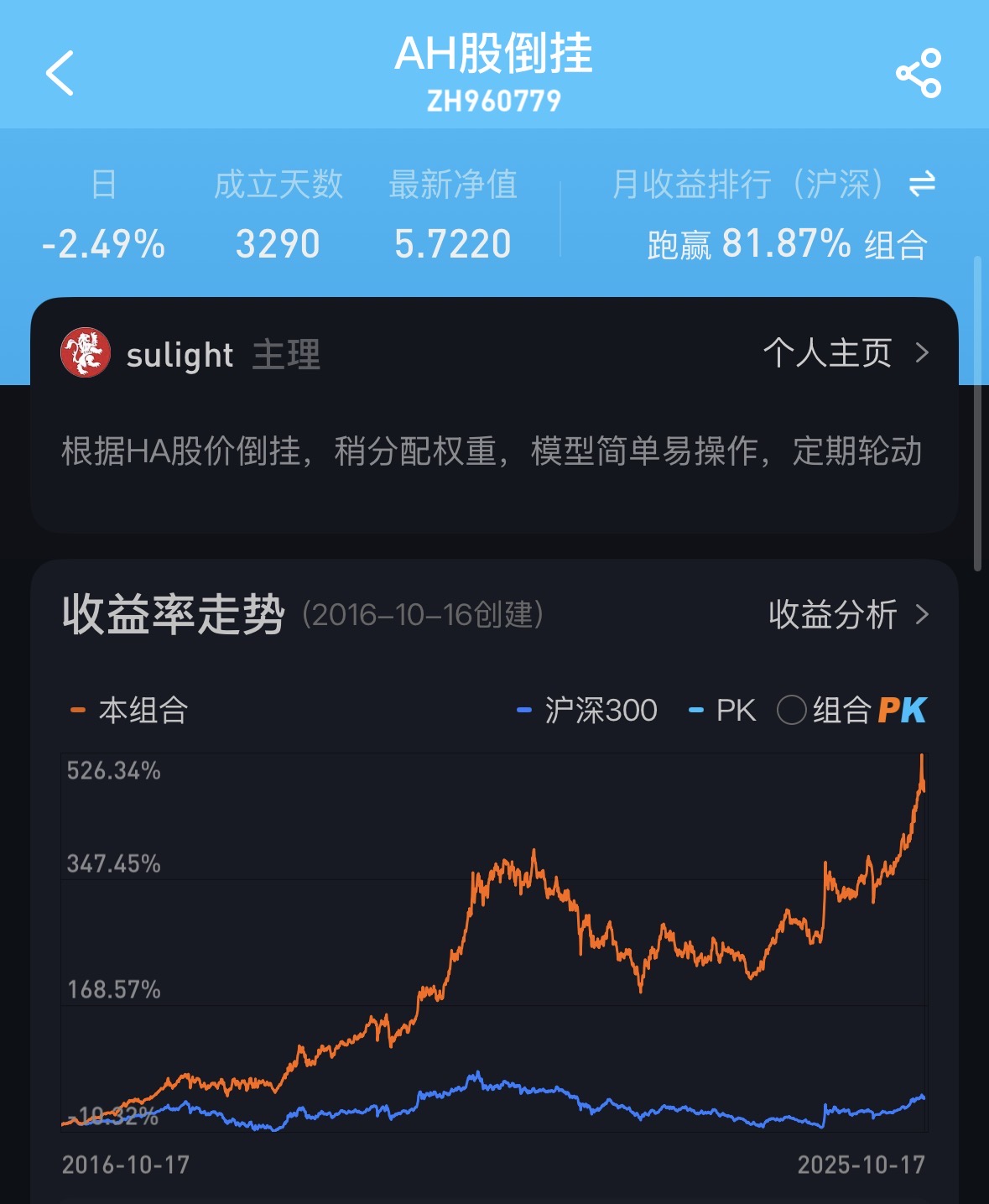Share this AH股倒挂 portfolio
The image size is (989, 1204).
coord(919,73)
